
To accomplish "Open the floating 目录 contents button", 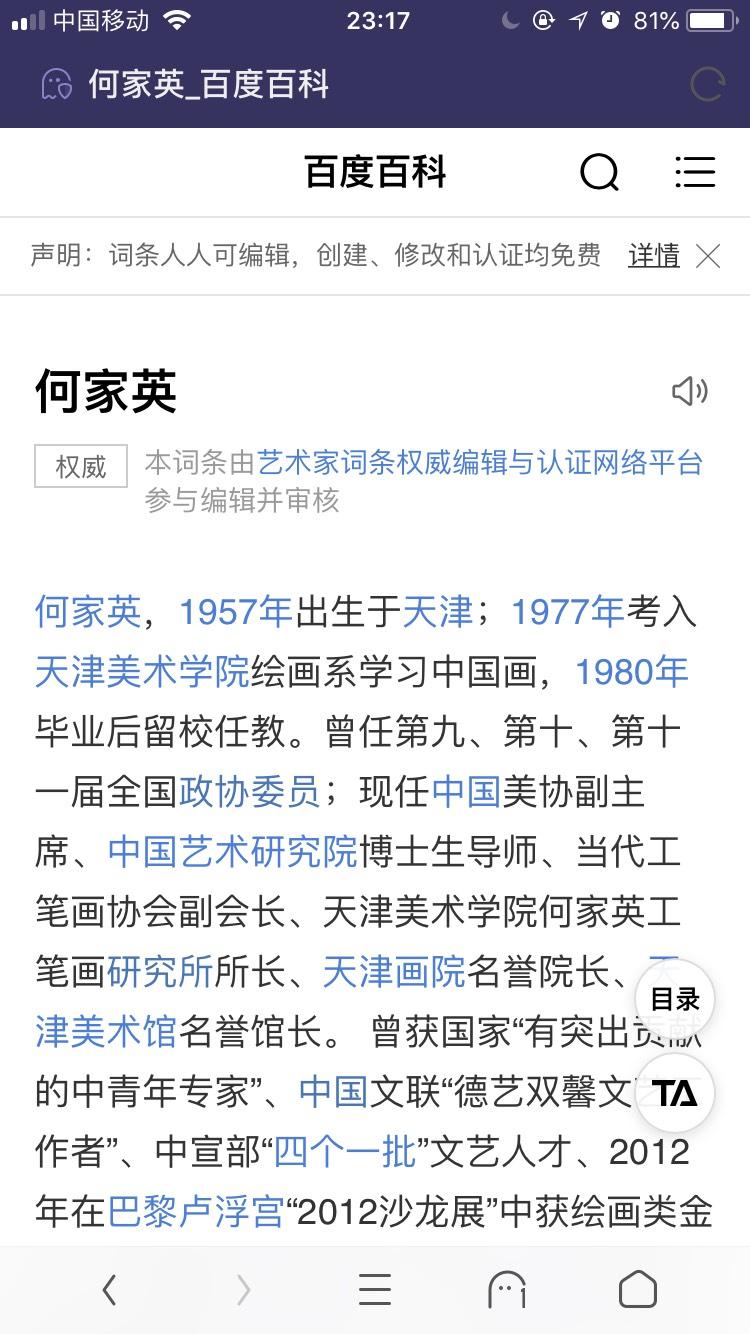I will tap(675, 999).
